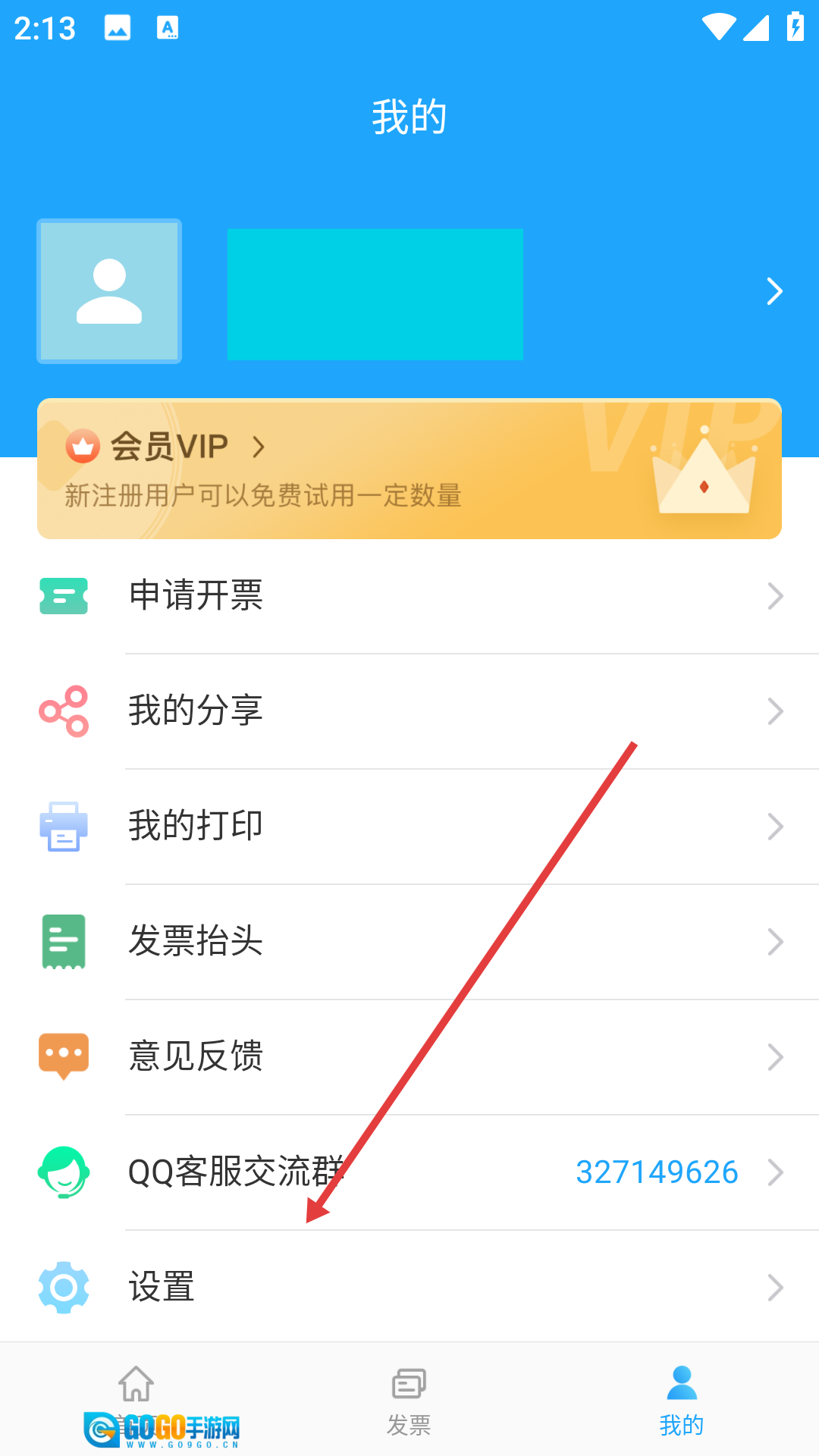Open 申请开票 row

click(409, 596)
